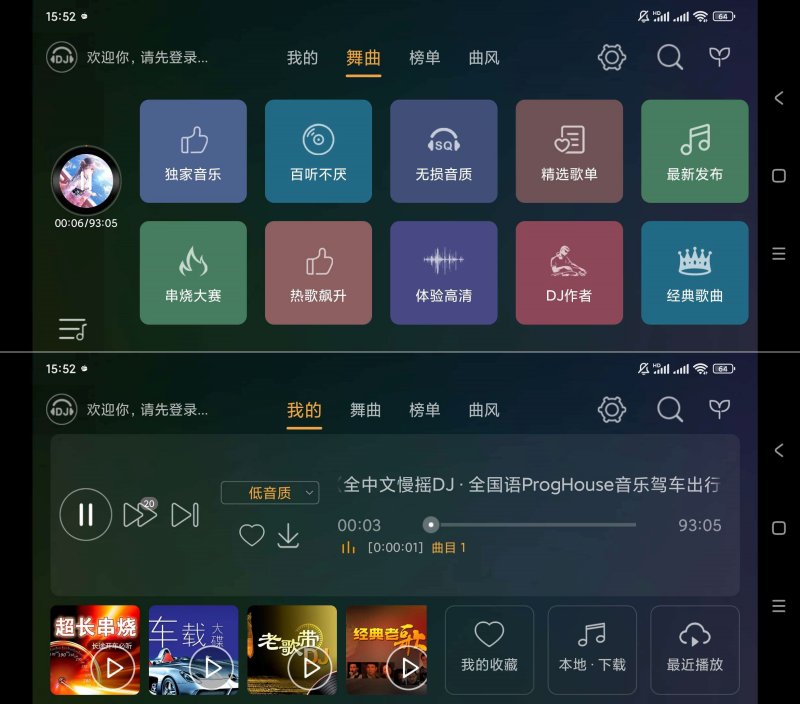Image resolution: width=800 pixels, height=704 pixels.
Task: Open the DJ作者 tile
Action: 569,273
